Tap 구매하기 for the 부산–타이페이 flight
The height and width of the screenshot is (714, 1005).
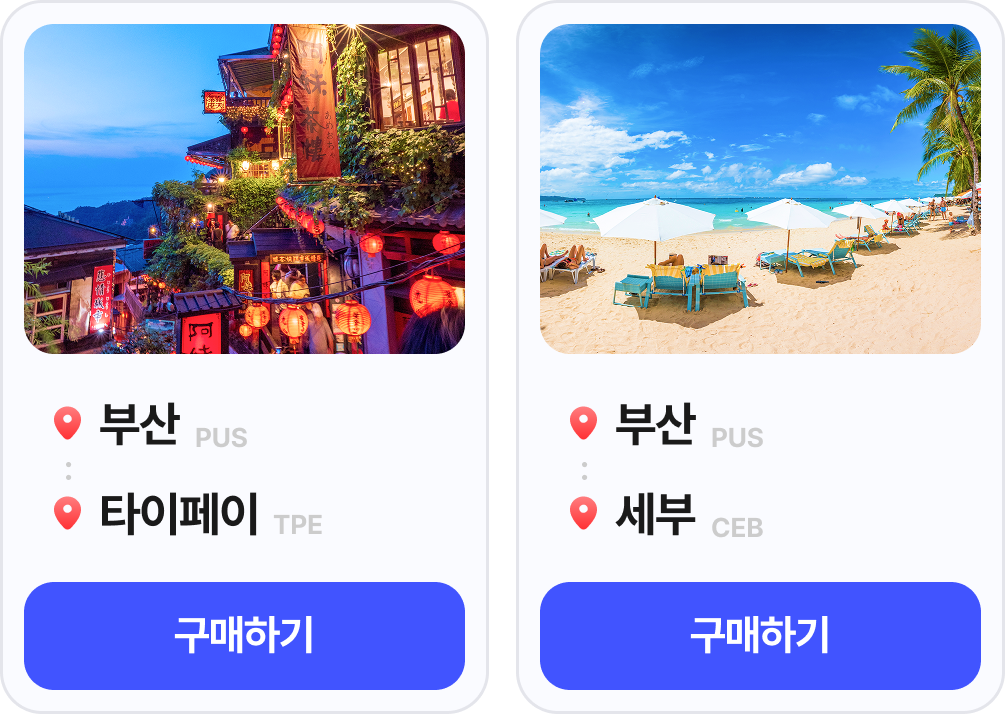click(244, 636)
